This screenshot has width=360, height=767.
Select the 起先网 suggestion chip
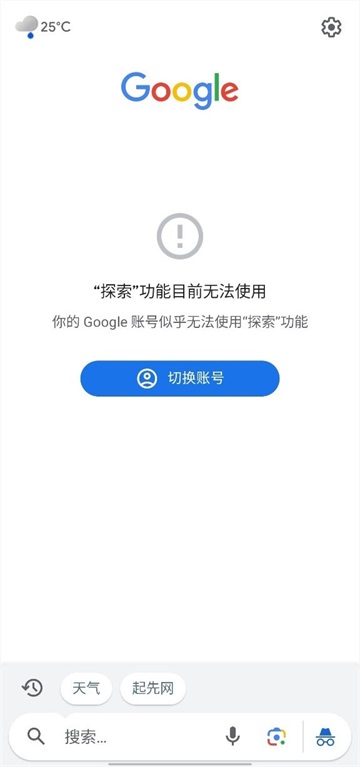(x=153, y=689)
